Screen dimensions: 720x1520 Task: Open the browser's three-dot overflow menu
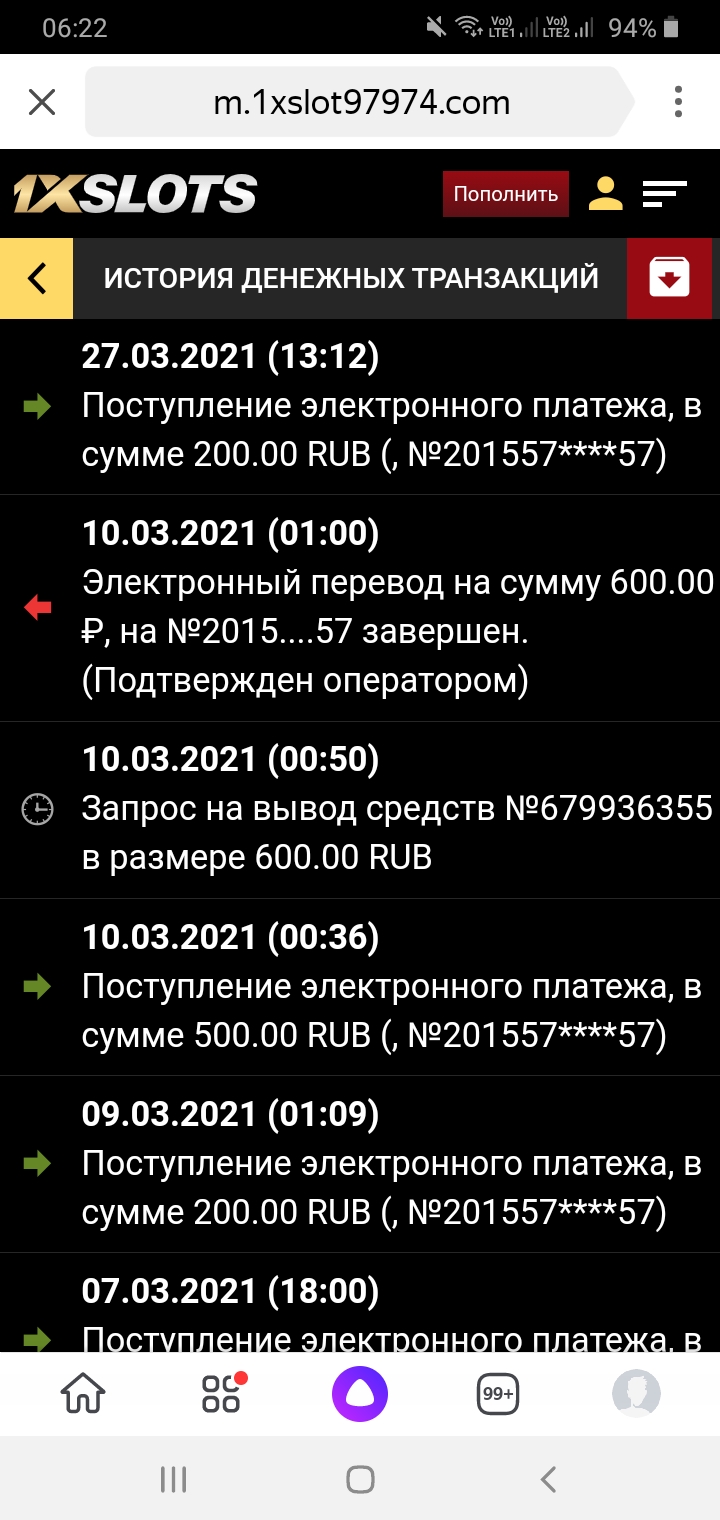click(x=678, y=102)
